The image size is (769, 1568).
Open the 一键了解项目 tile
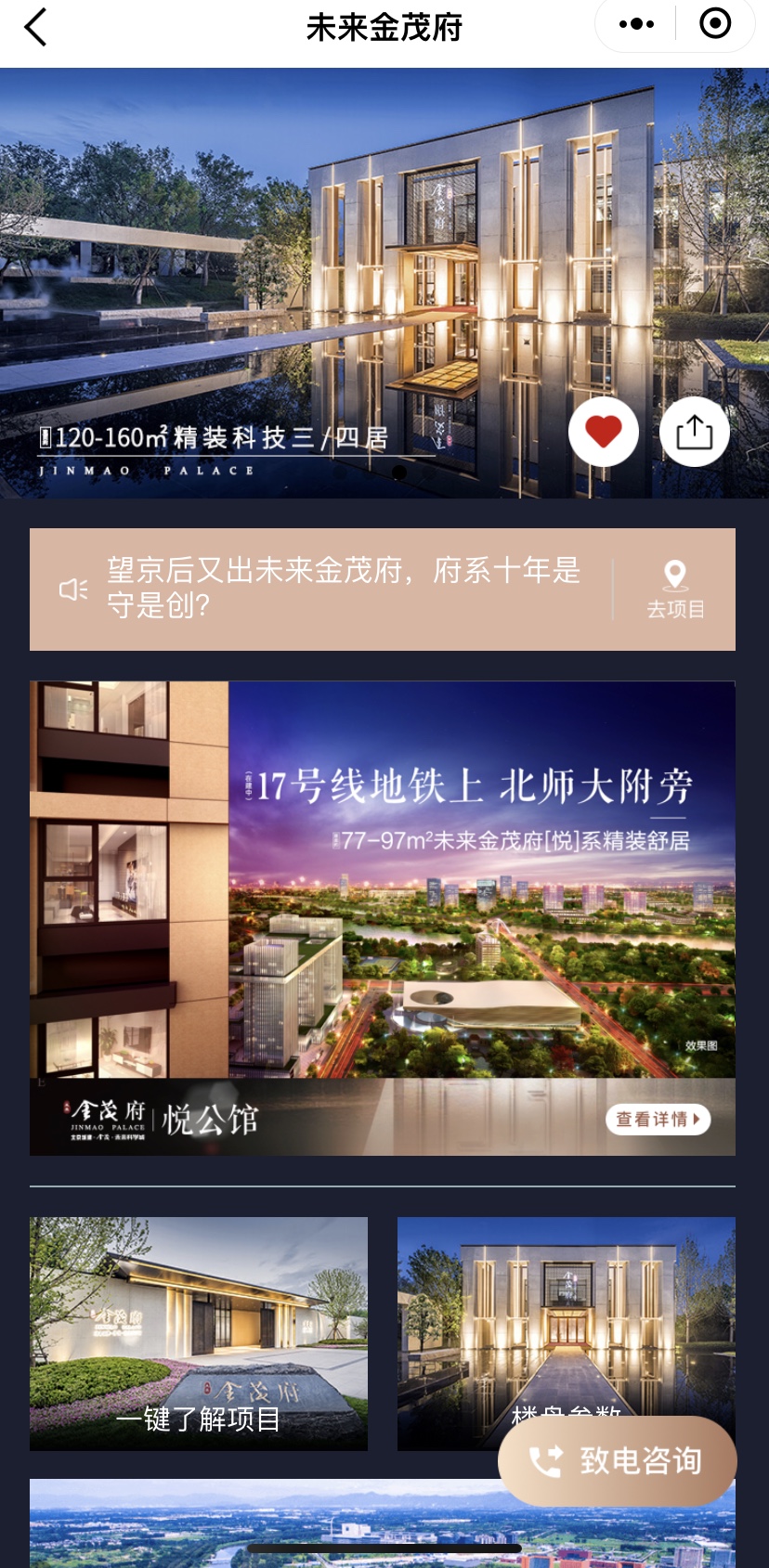tap(199, 1333)
